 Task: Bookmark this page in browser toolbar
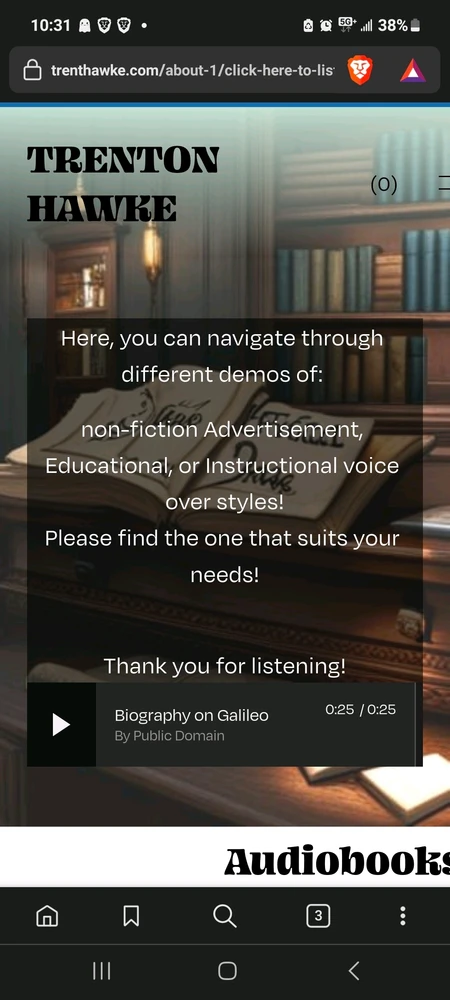[x=131, y=916]
